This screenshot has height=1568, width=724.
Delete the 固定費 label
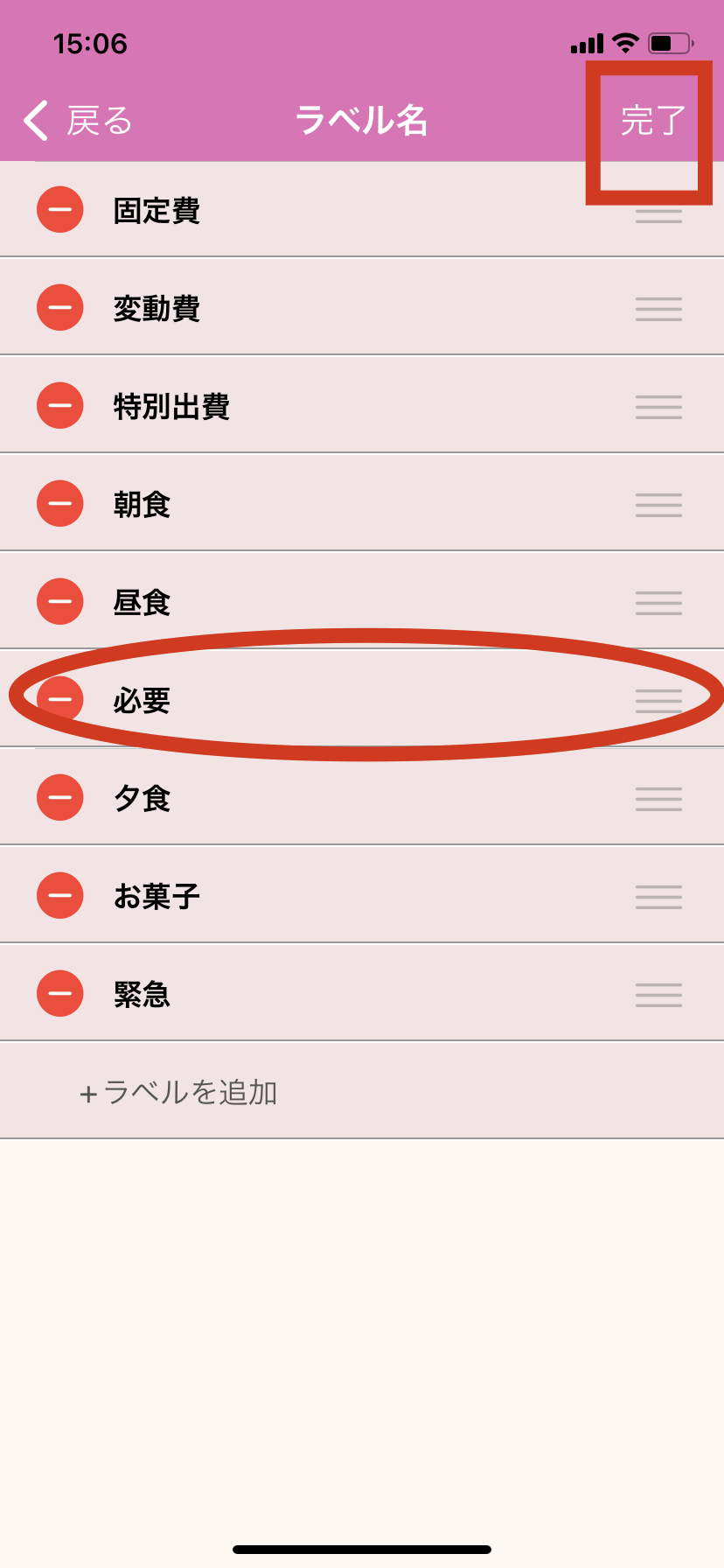point(60,210)
